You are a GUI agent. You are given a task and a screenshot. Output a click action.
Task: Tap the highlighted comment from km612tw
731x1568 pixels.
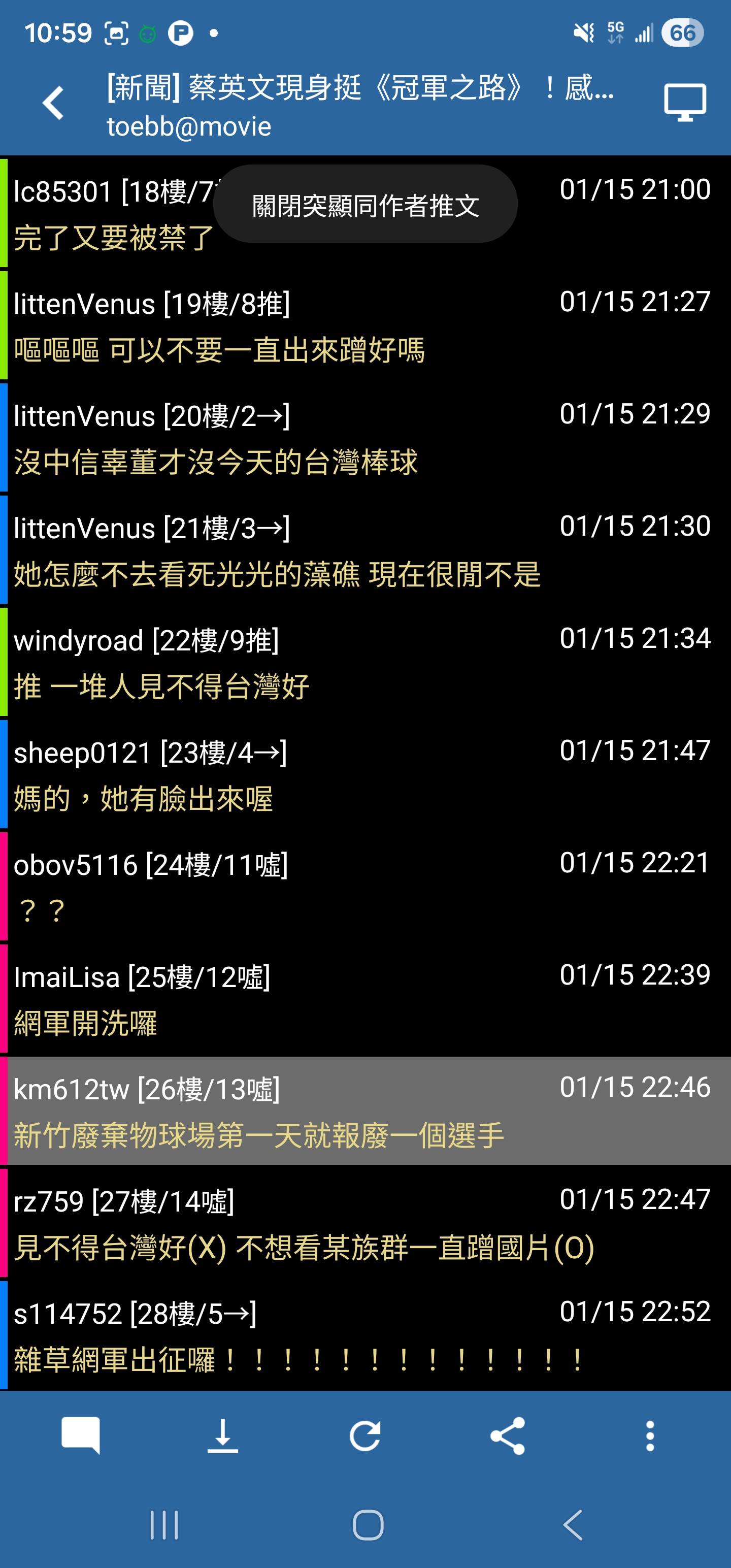click(365, 1111)
